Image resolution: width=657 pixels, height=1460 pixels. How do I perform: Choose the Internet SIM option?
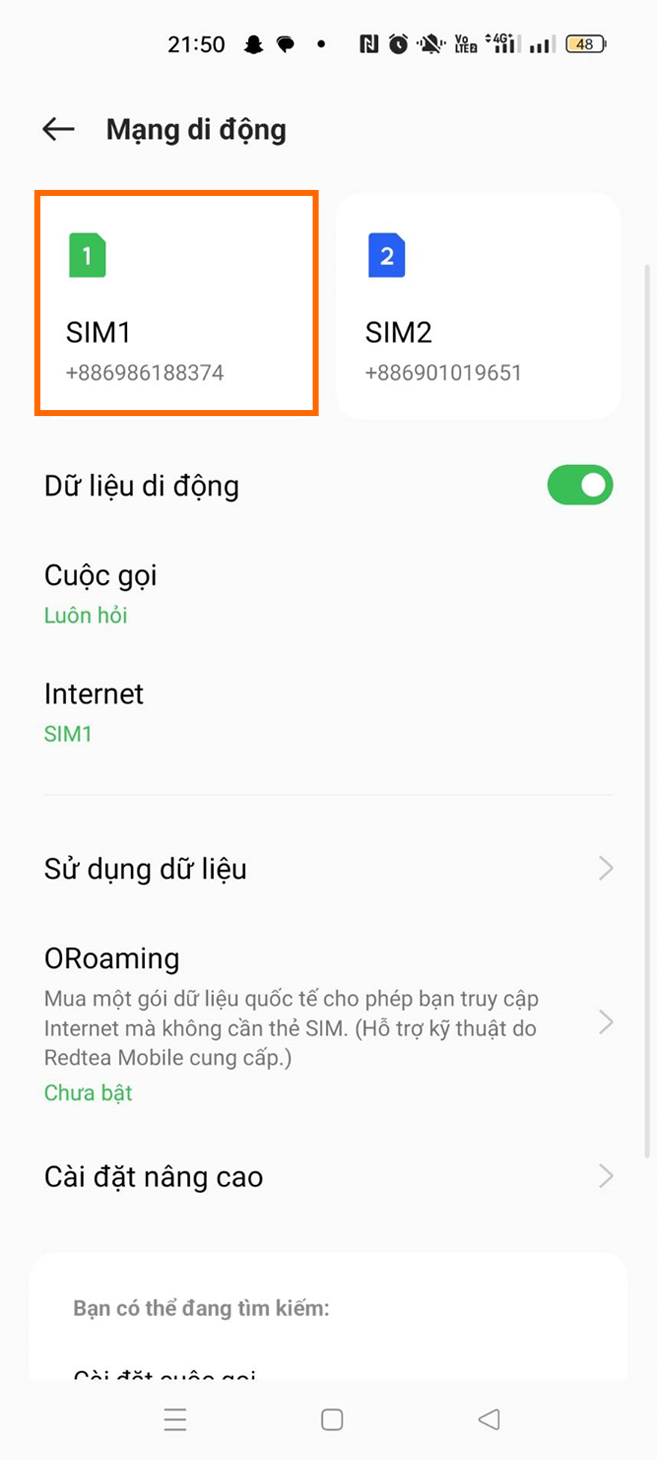coord(328,712)
